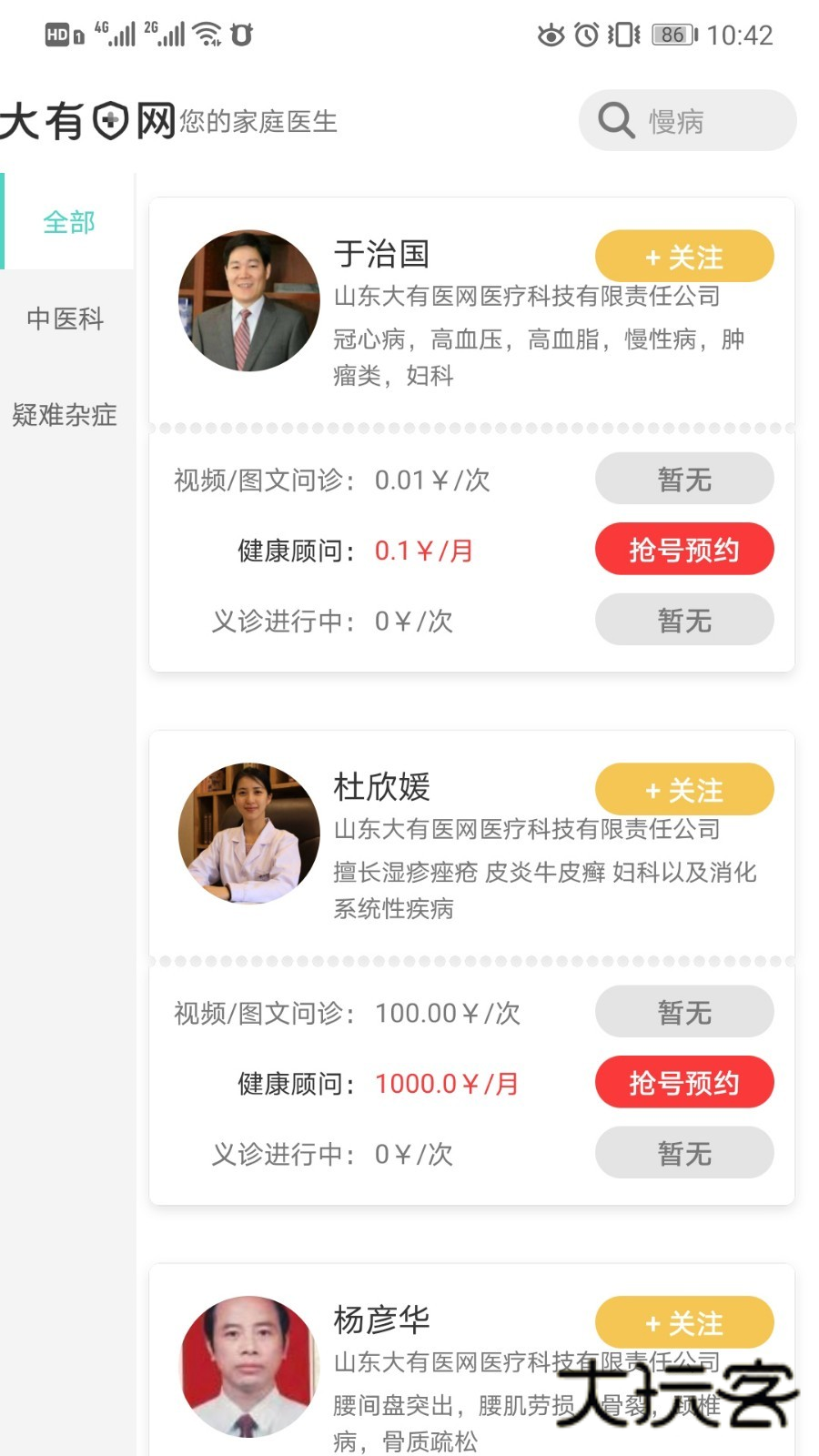Tap 暂无 for 杜欣媛's 义诊进行中
The height and width of the screenshot is (1456, 819).
[684, 1153]
